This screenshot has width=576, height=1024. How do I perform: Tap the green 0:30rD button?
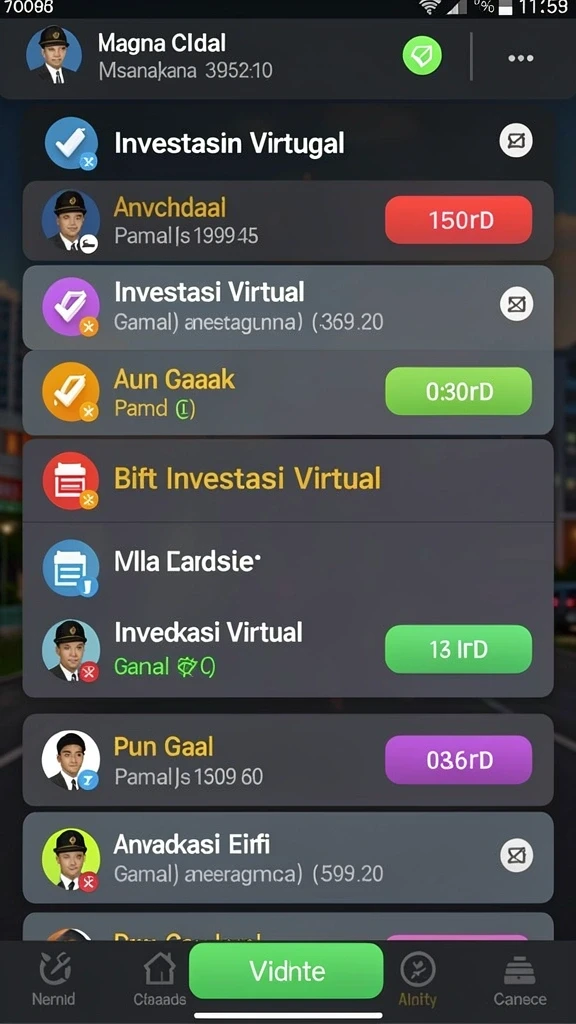[458, 391]
